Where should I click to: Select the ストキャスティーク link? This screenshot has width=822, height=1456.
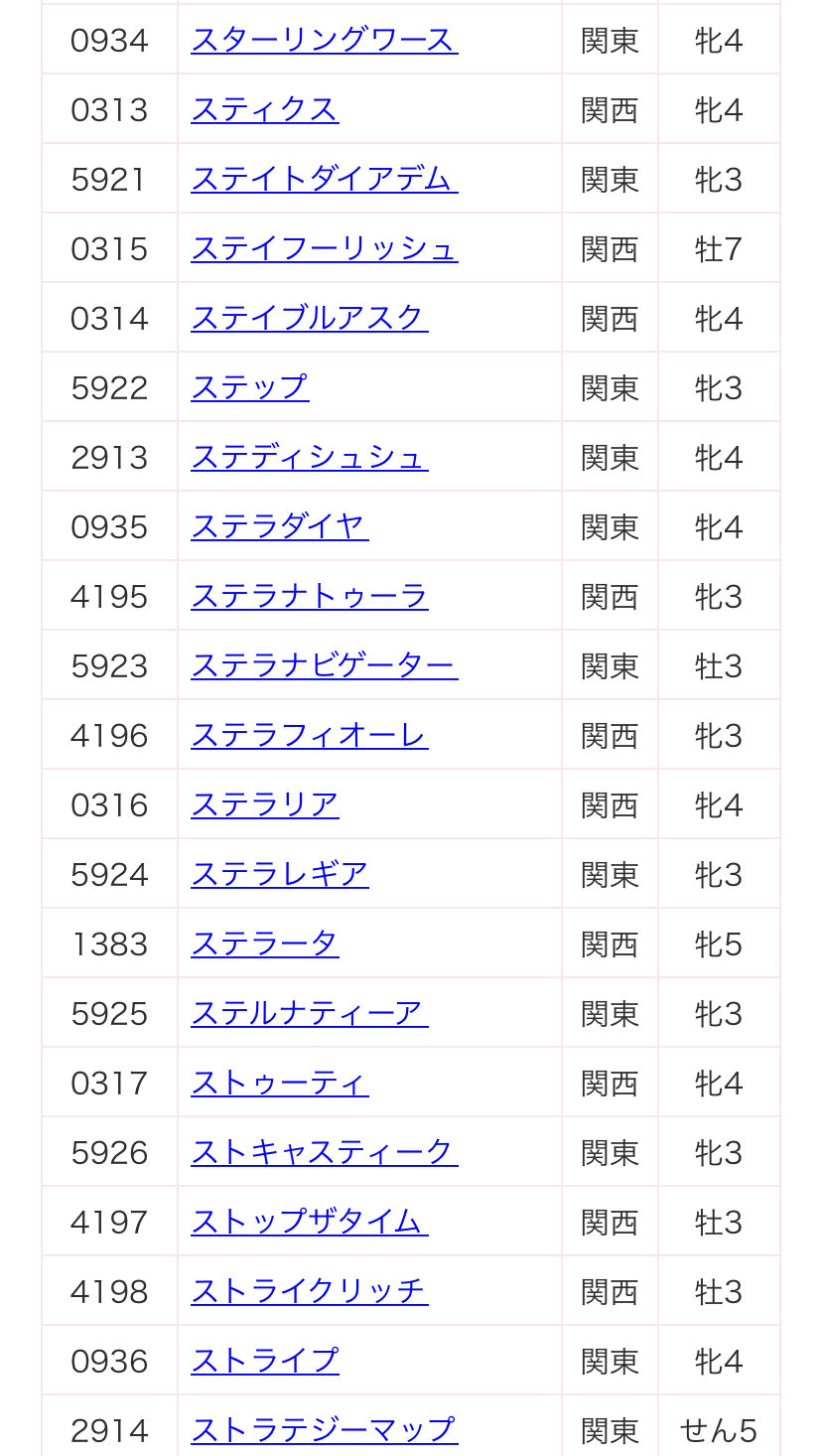coord(324,1152)
